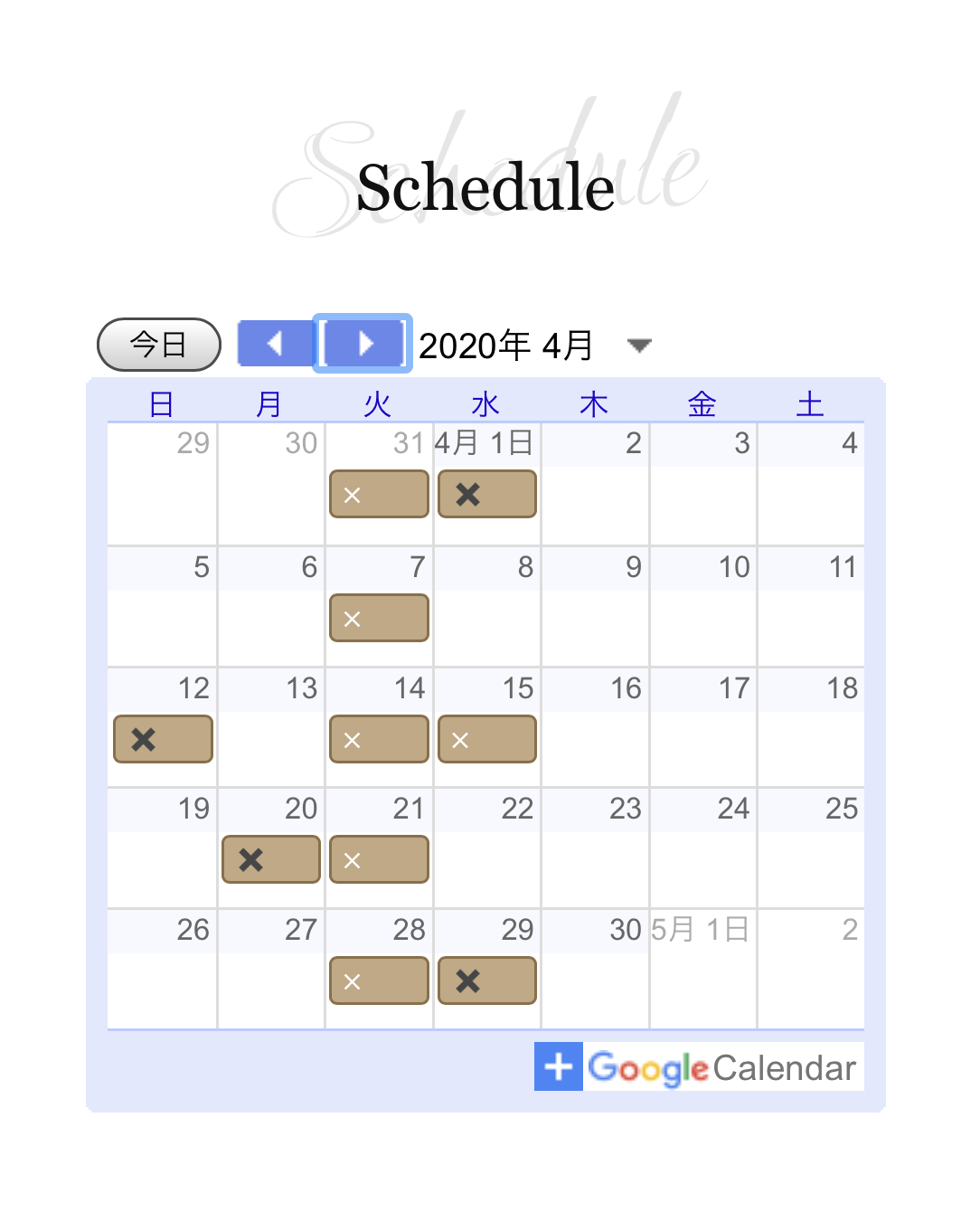Open the event on April 7

[x=379, y=619]
